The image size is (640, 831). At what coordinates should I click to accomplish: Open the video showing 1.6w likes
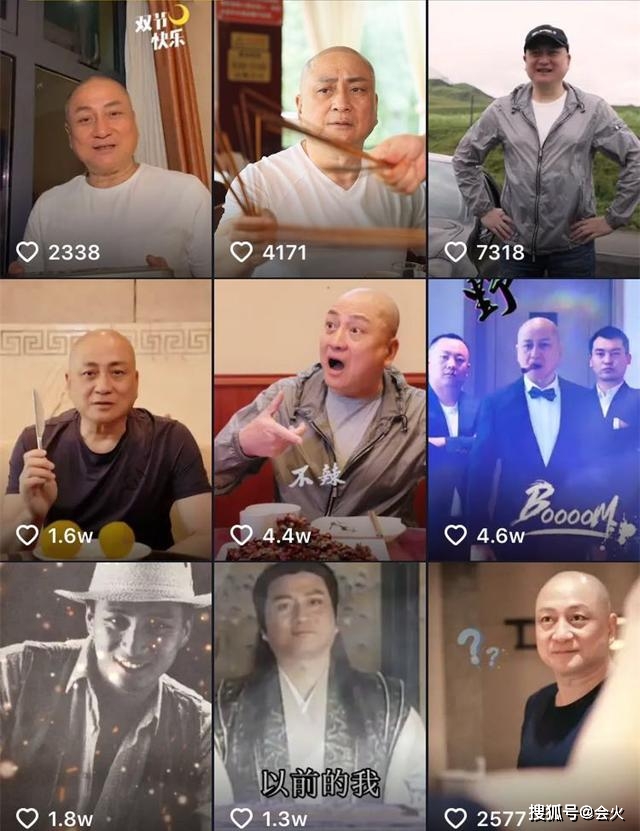(x=105, y=420)
